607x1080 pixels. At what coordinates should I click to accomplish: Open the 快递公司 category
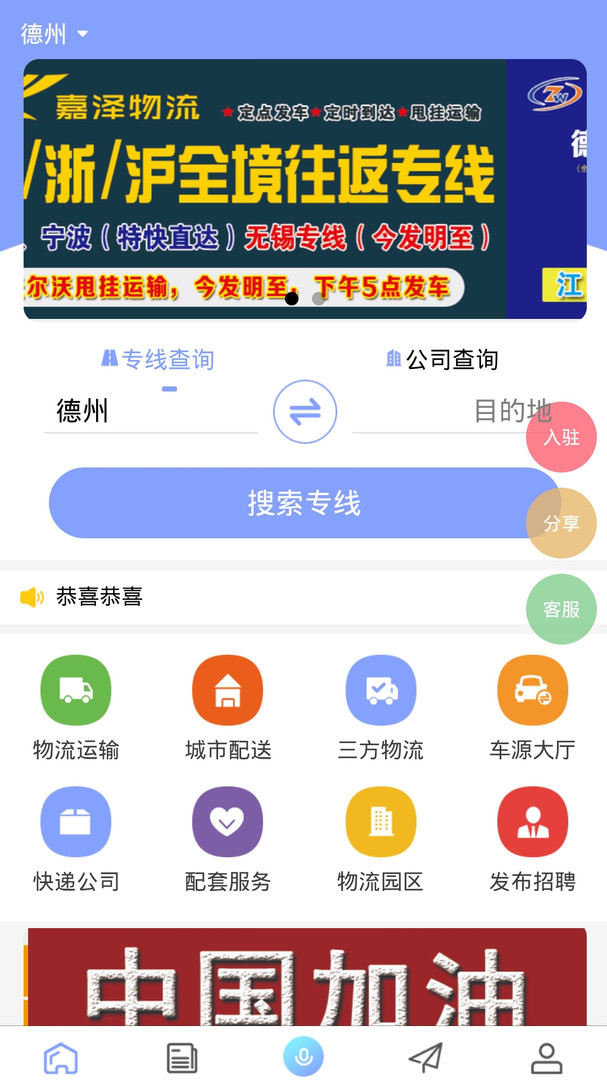[76, 840]
